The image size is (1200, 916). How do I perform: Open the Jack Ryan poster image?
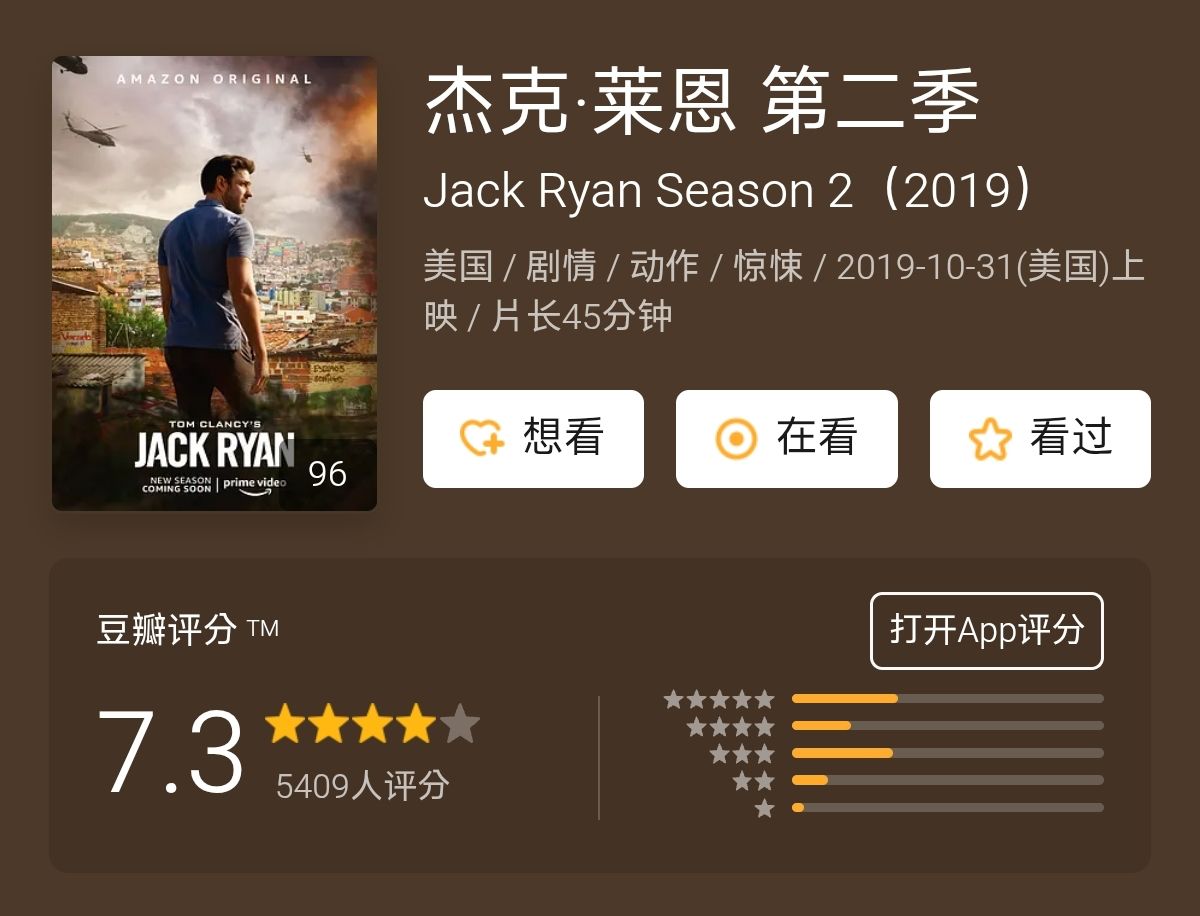[x=214, y=283]
